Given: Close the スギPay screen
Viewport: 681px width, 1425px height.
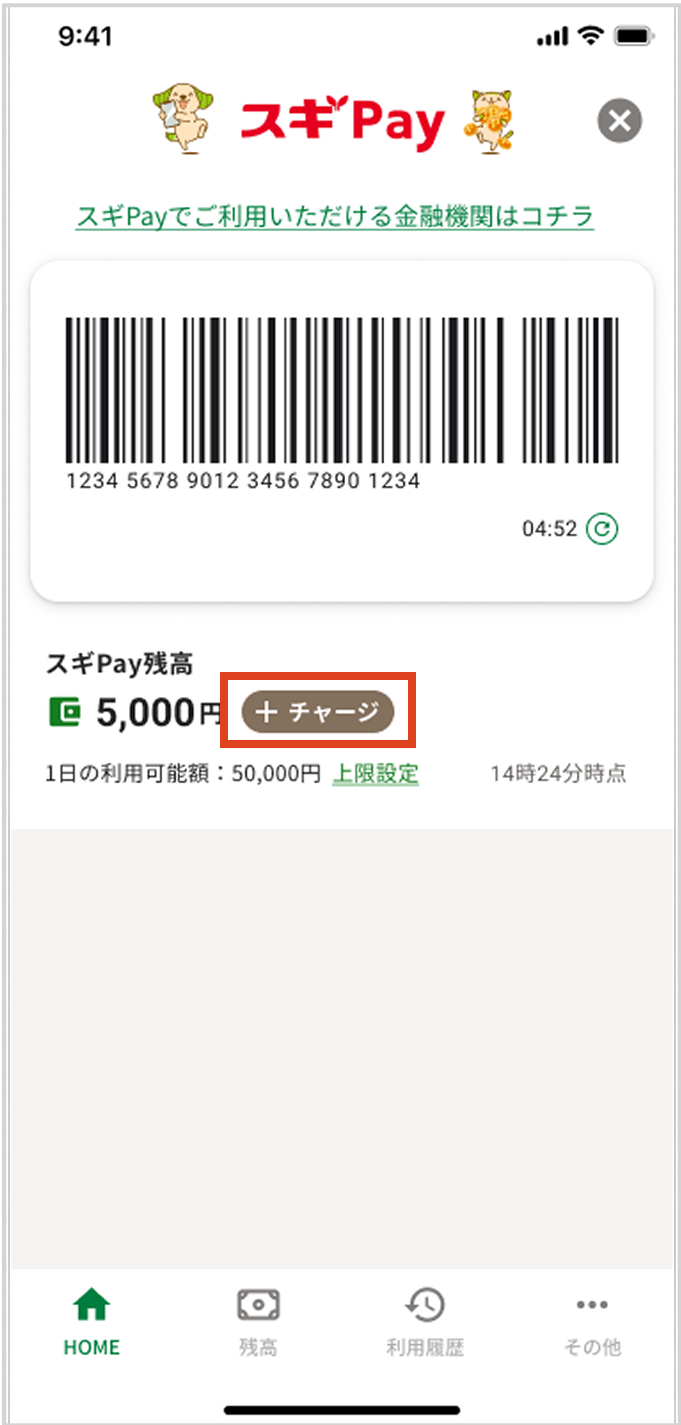Looking at the screenshot, I should tap(620, 122).
